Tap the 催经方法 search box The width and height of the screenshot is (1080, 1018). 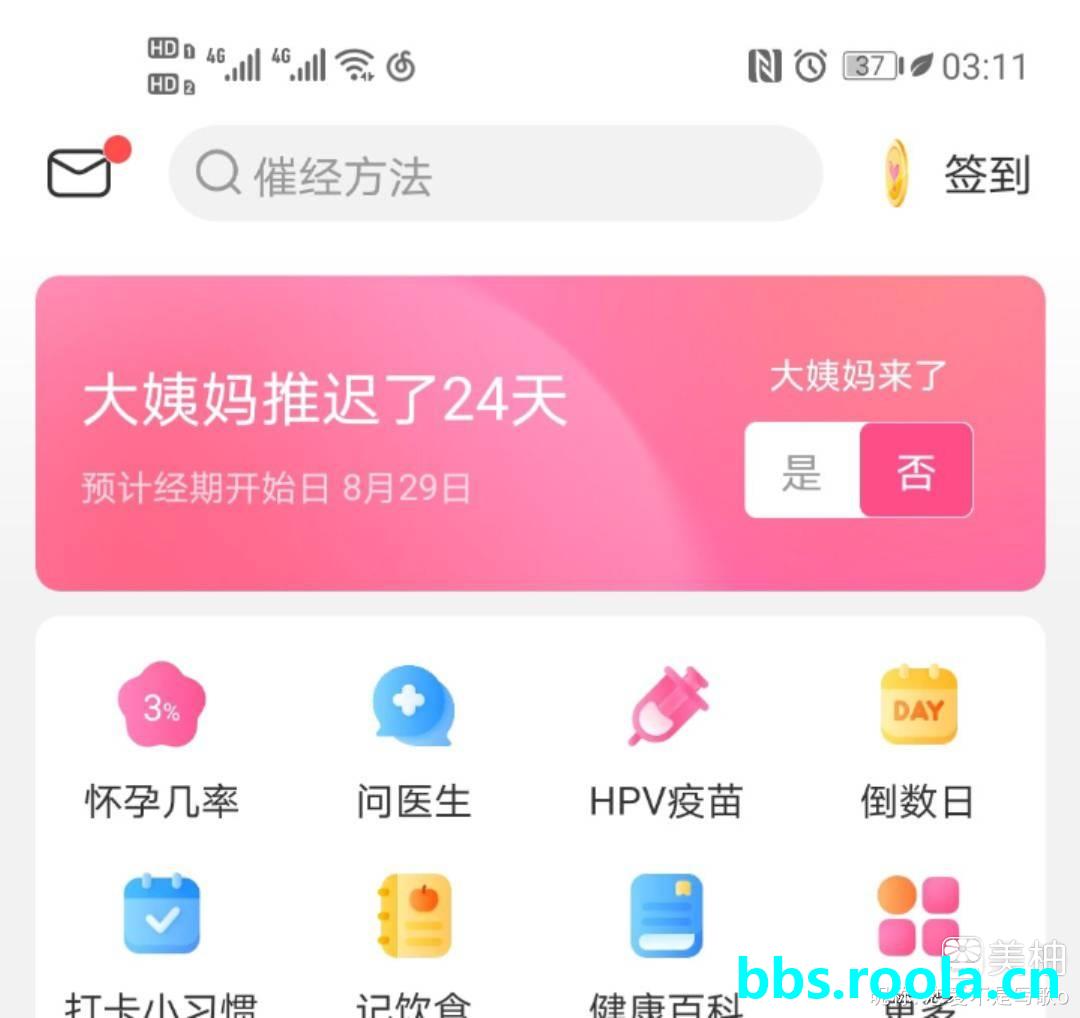click(x=495, y=175)
